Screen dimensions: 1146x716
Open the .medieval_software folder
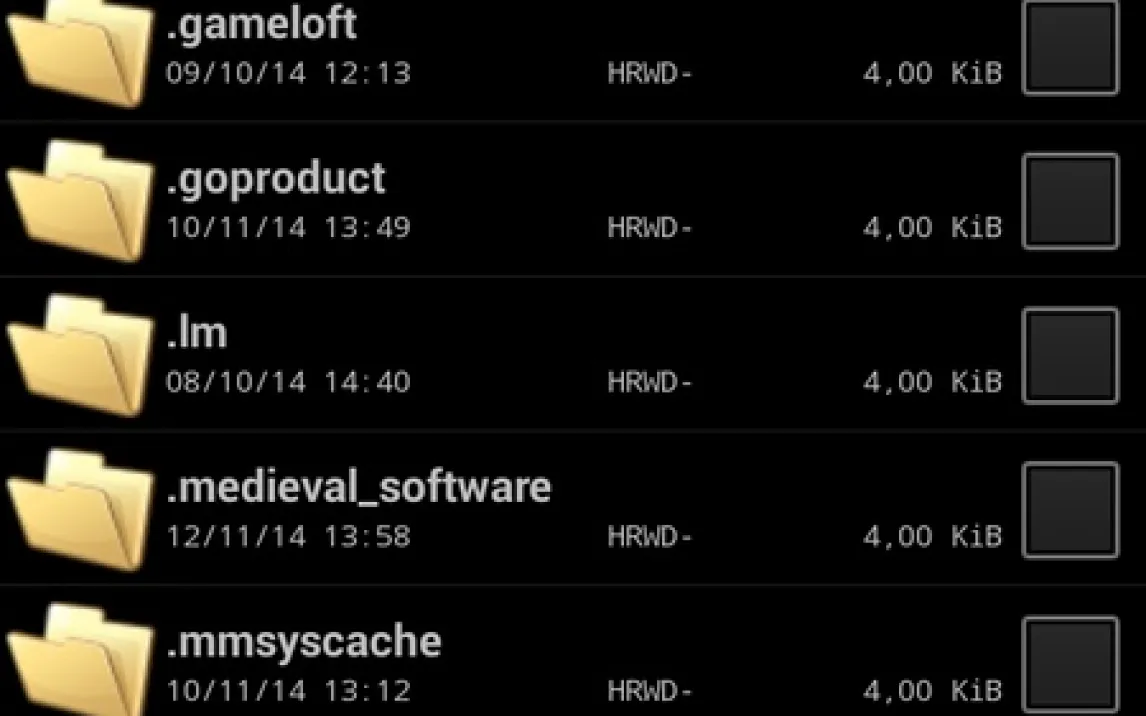coord(359,487)
